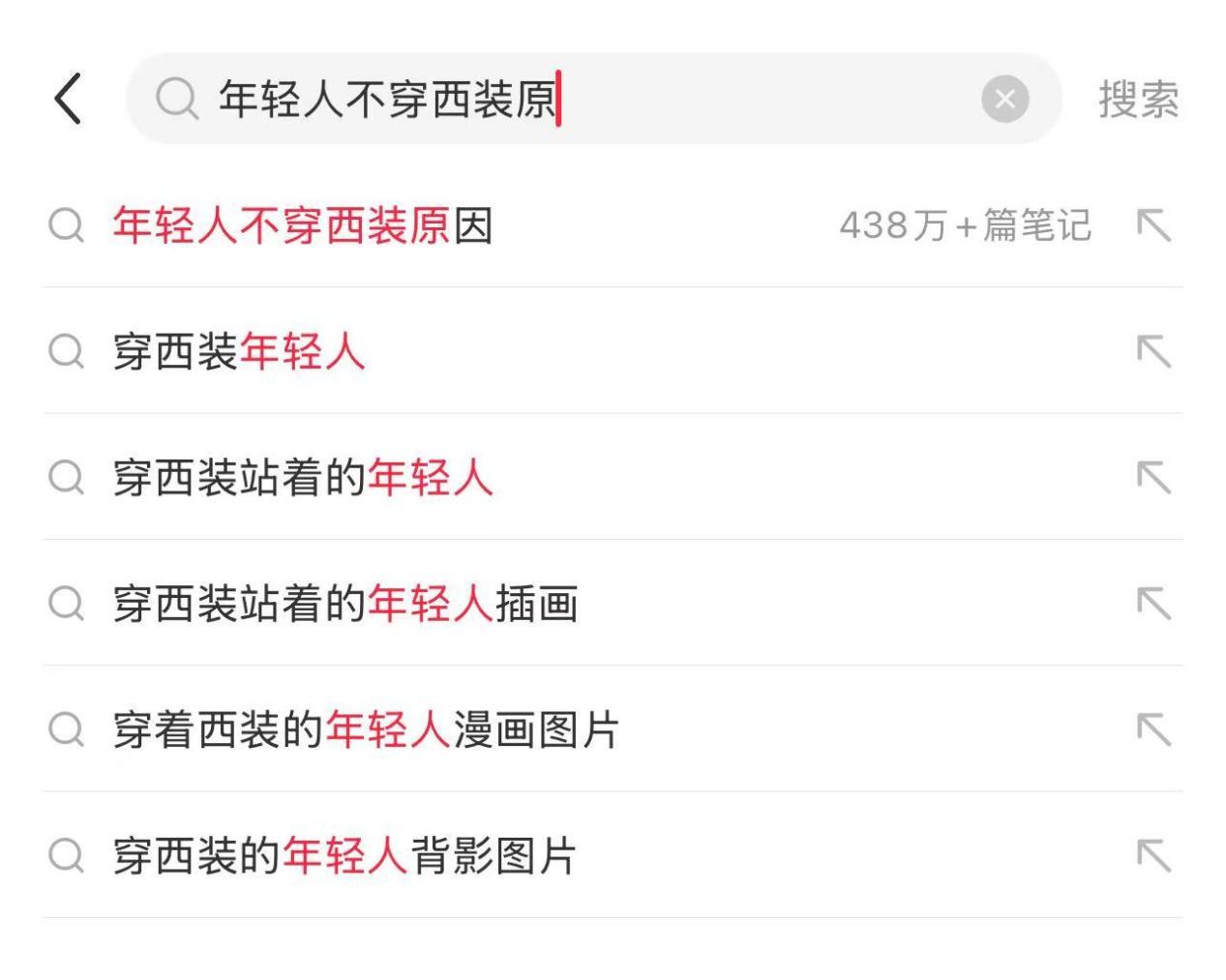Image resolution: width=1226 pixels, height=980 pixels.
Task: Tap the arrow on 穿西装站着的年轻人插画 row
Action: tap(1153, 604)
